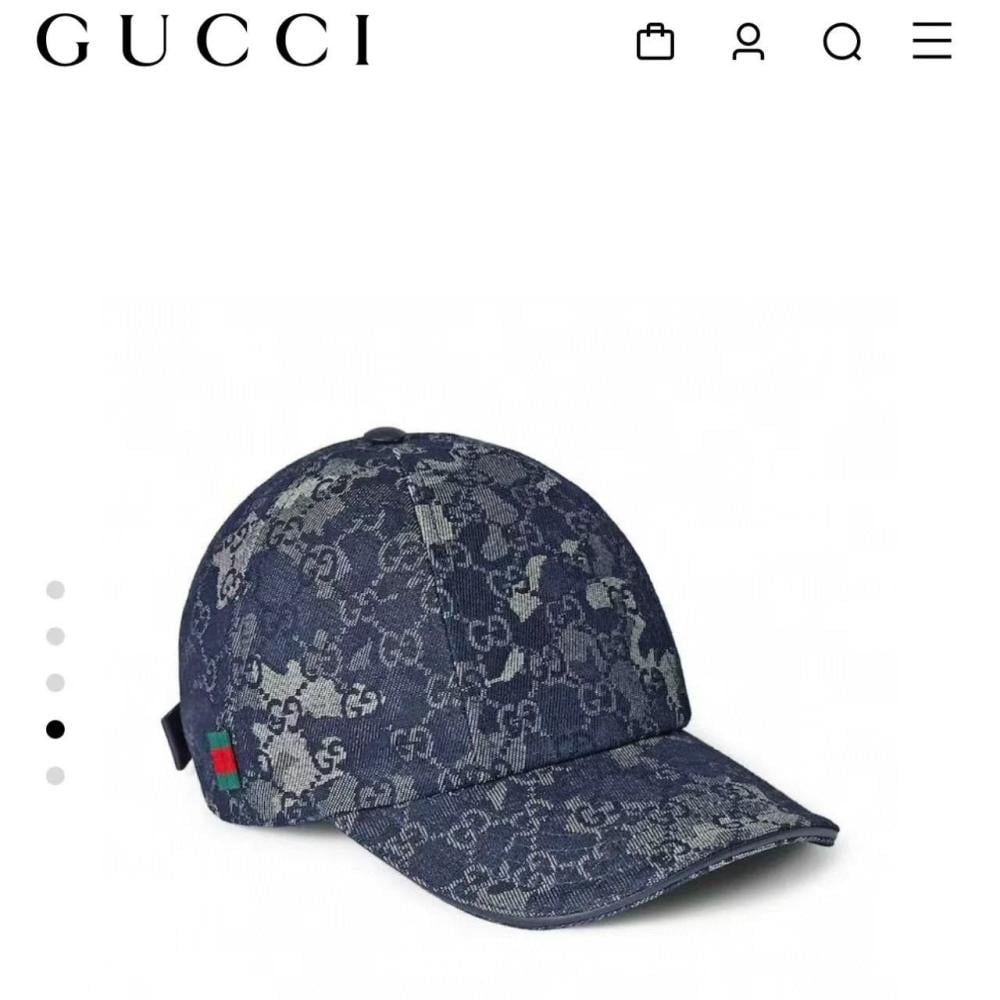Open the shopping bag

655,42
